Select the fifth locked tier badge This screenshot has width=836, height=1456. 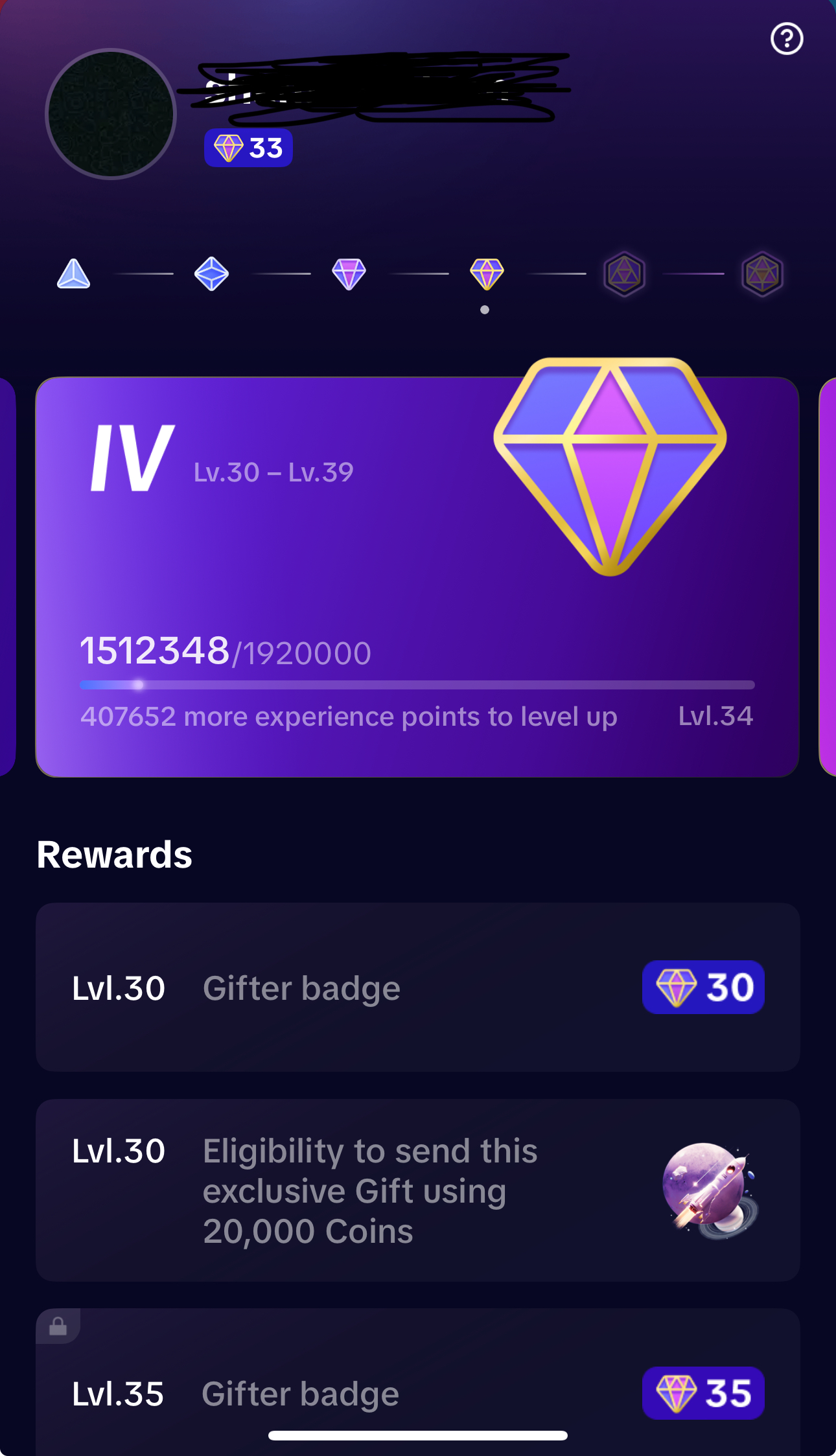(624, 274)
